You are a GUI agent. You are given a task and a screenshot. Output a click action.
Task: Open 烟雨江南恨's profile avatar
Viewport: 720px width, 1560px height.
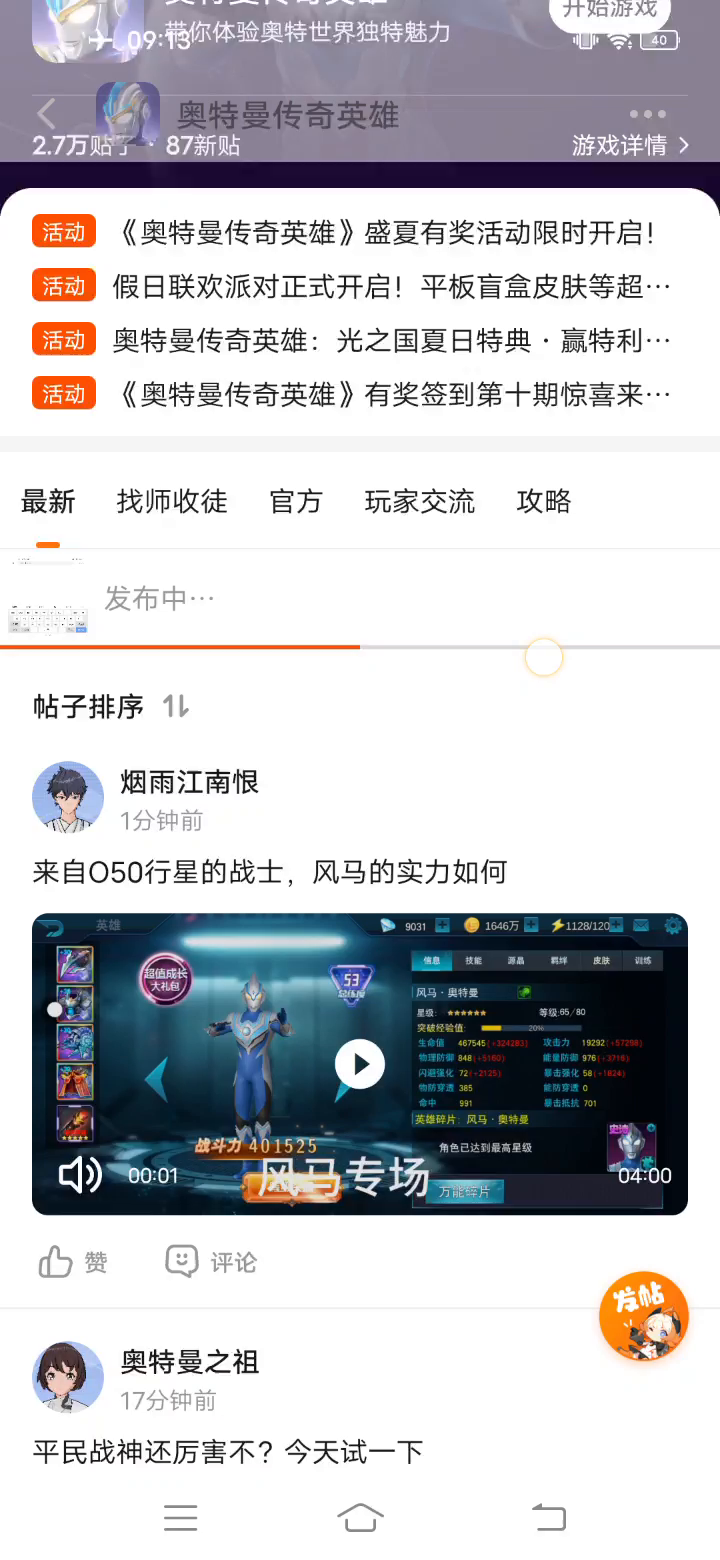click(x=68, y=797)
